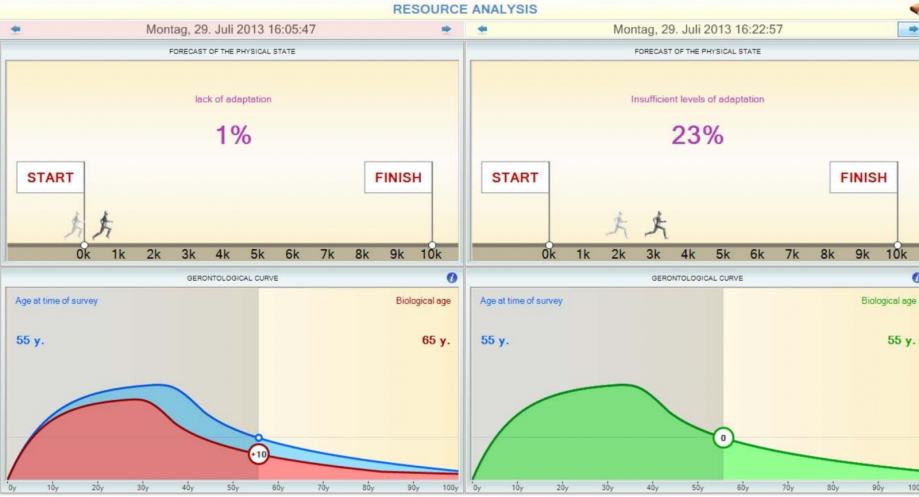Go to previous survey before 16:05:47
The height and width of the screenshot is (497, 919).
pyautogui.click(x=15, y=30)
